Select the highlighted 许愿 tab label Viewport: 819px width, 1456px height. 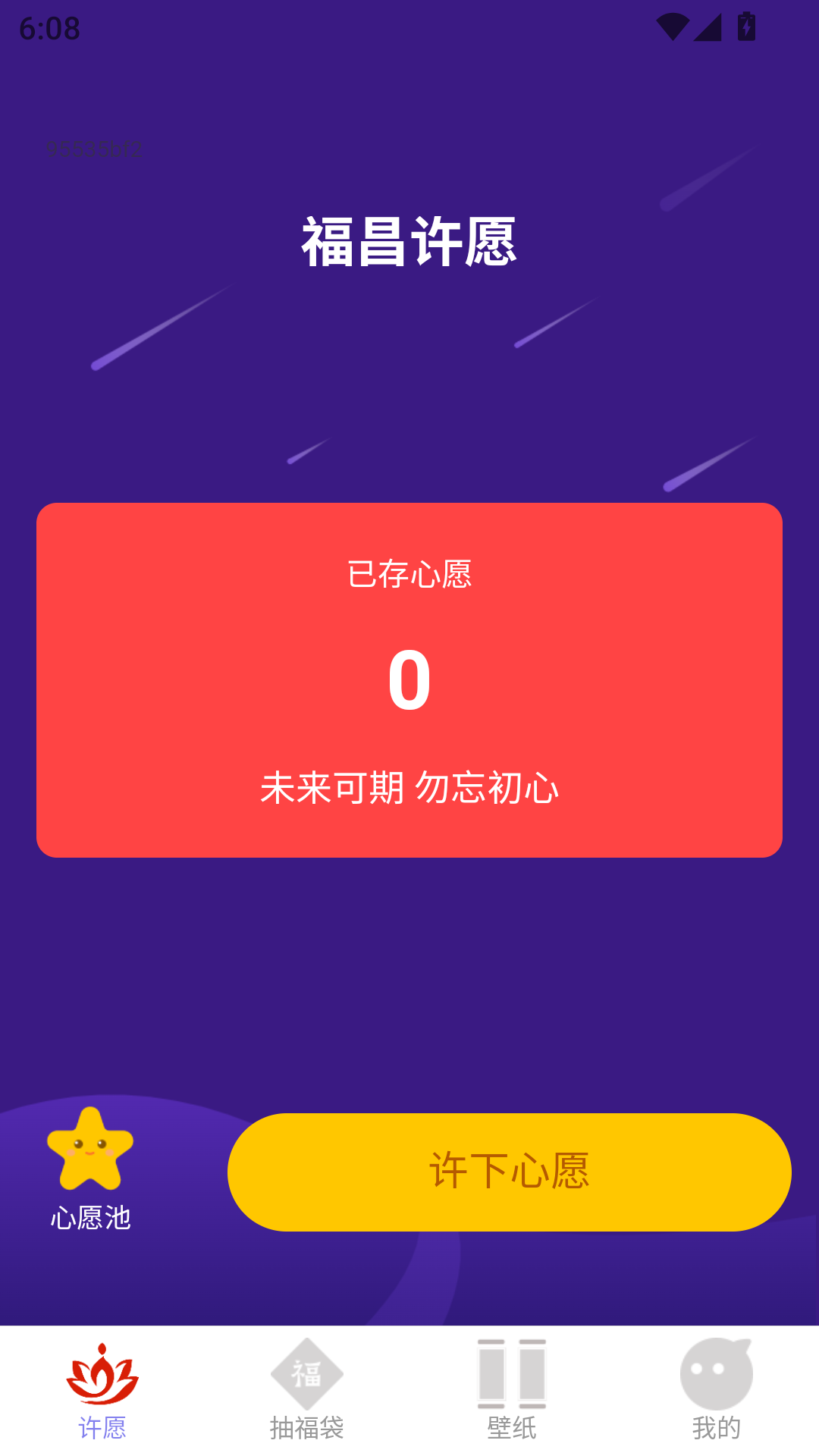102,1426
